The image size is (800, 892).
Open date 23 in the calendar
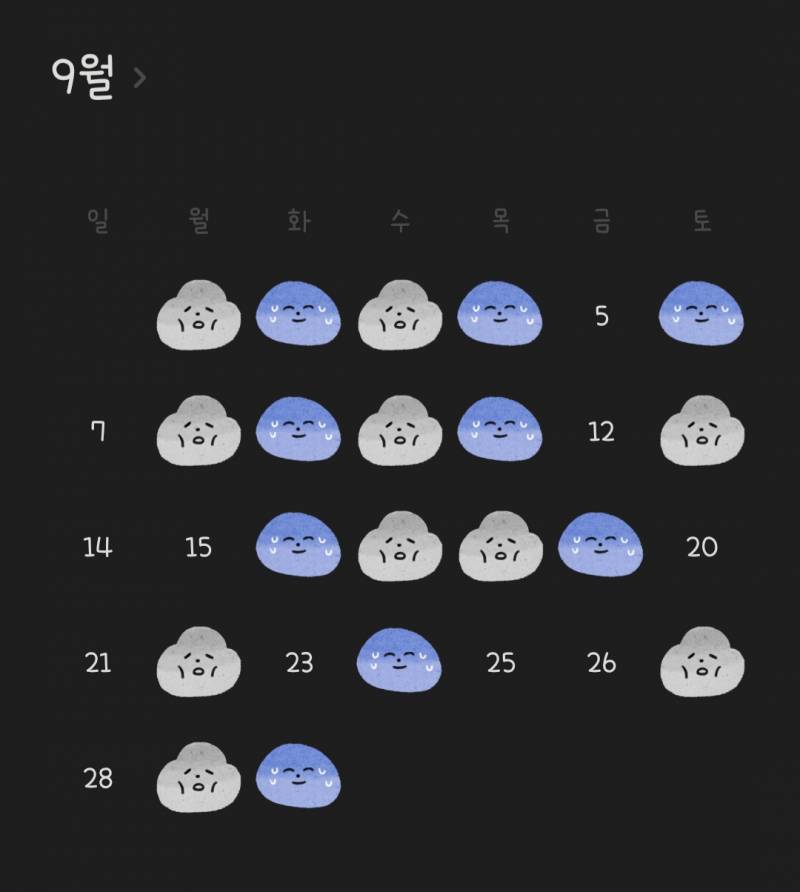(300, 662)
